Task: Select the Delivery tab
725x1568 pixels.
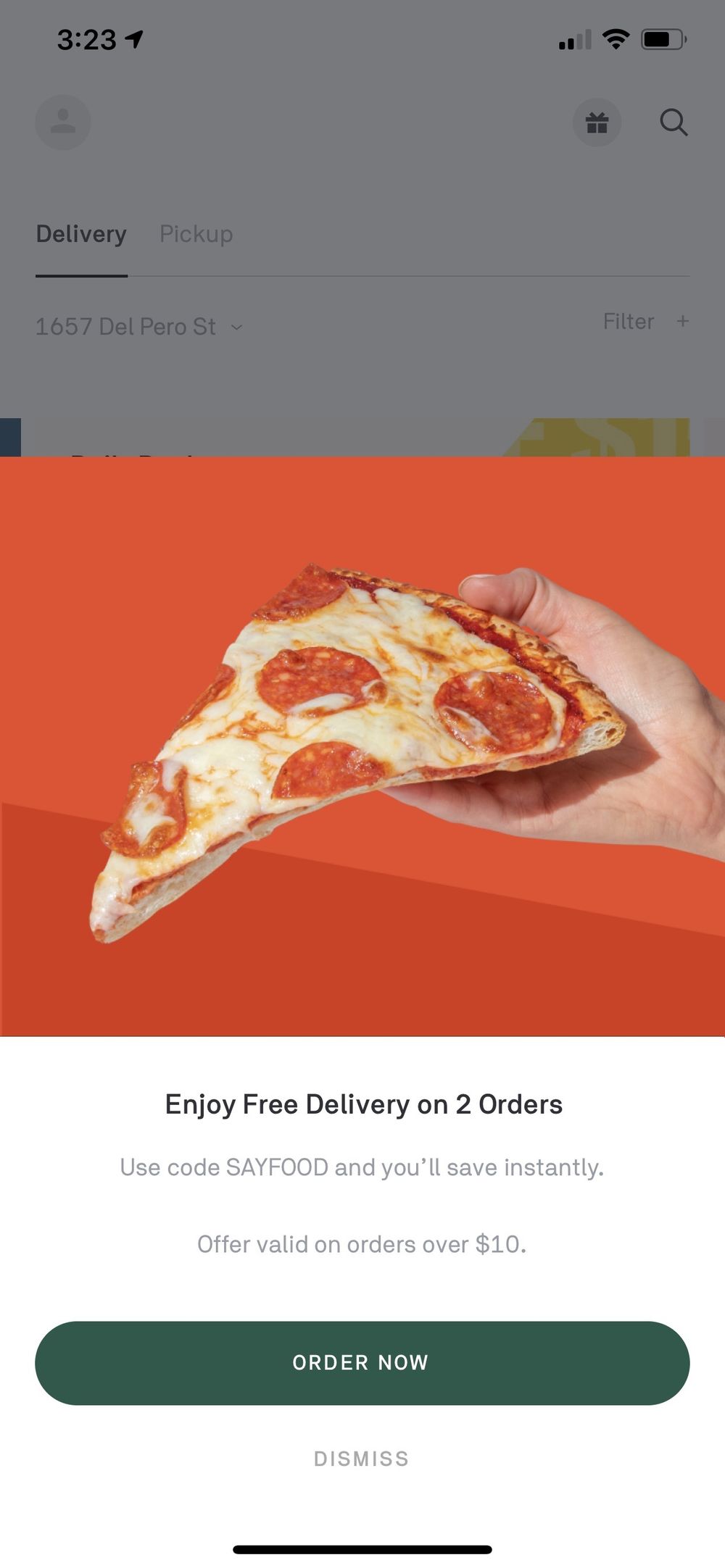Action: point(81,234)
